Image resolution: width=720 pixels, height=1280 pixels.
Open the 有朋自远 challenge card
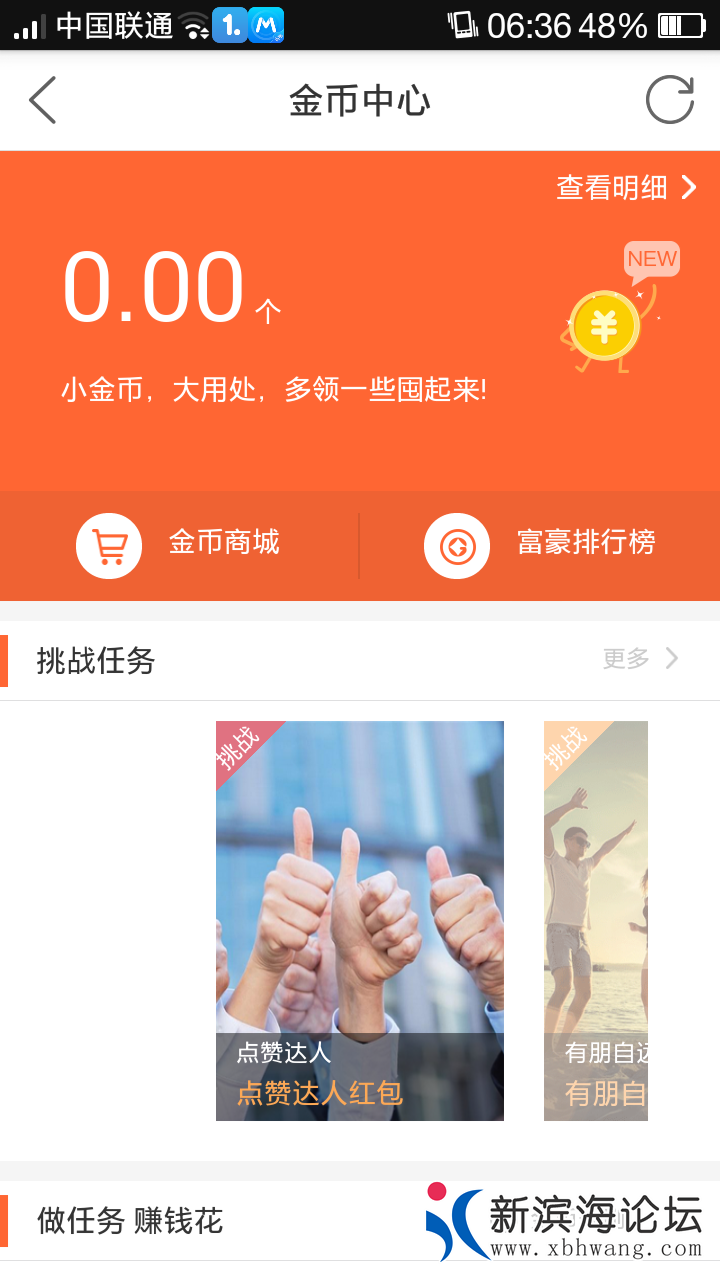(596, 920)
